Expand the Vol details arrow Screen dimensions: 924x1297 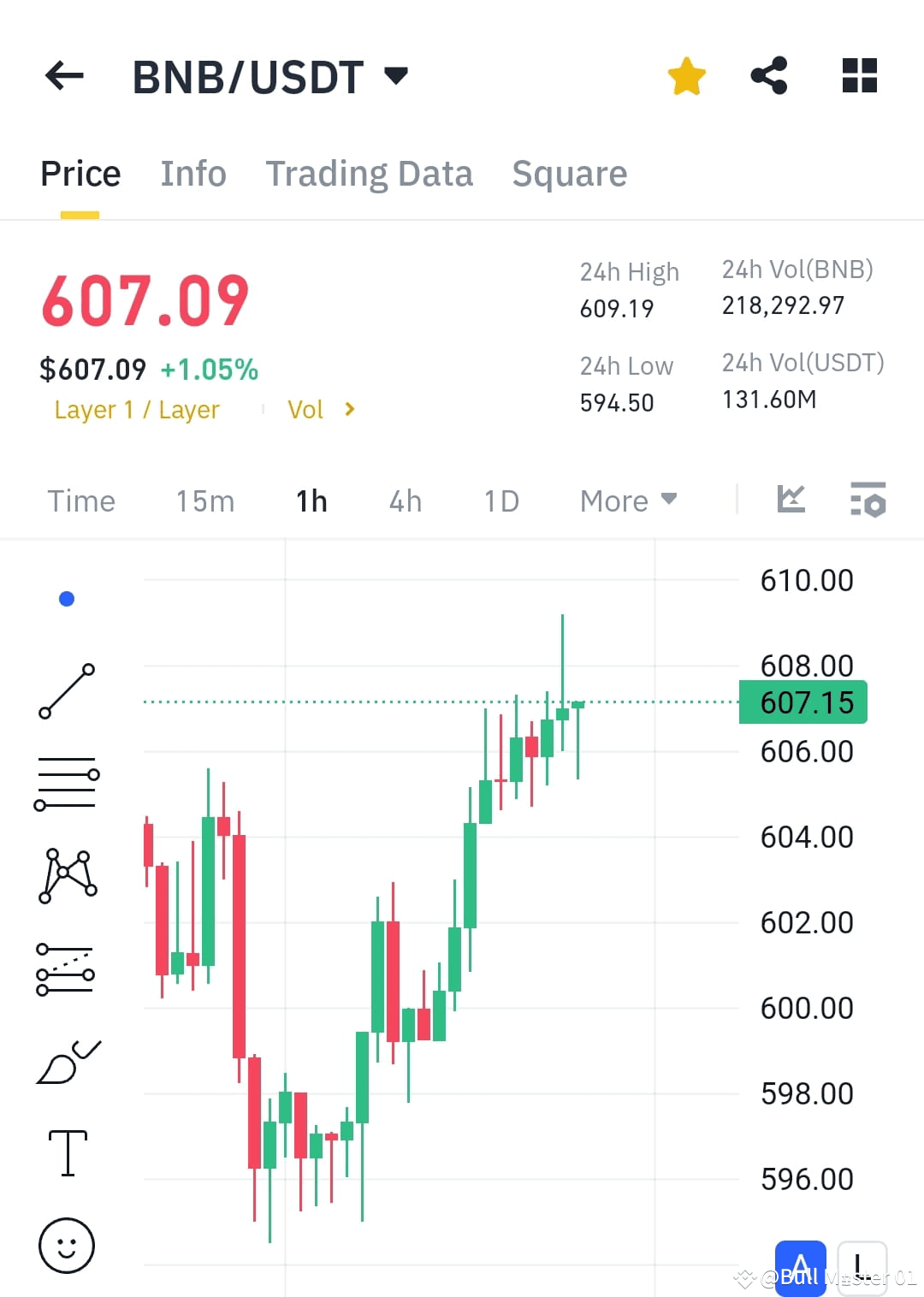coord(349,409)
